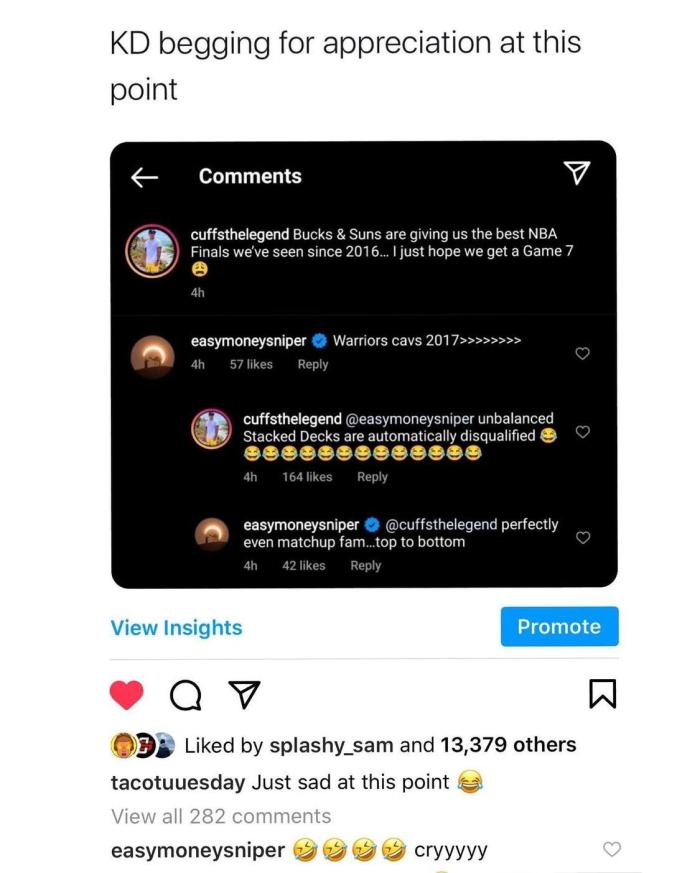This screenshot has height=873, width=700.
Task: View all 282 comments
Action: pyautogui.click(x=221, y=816)
